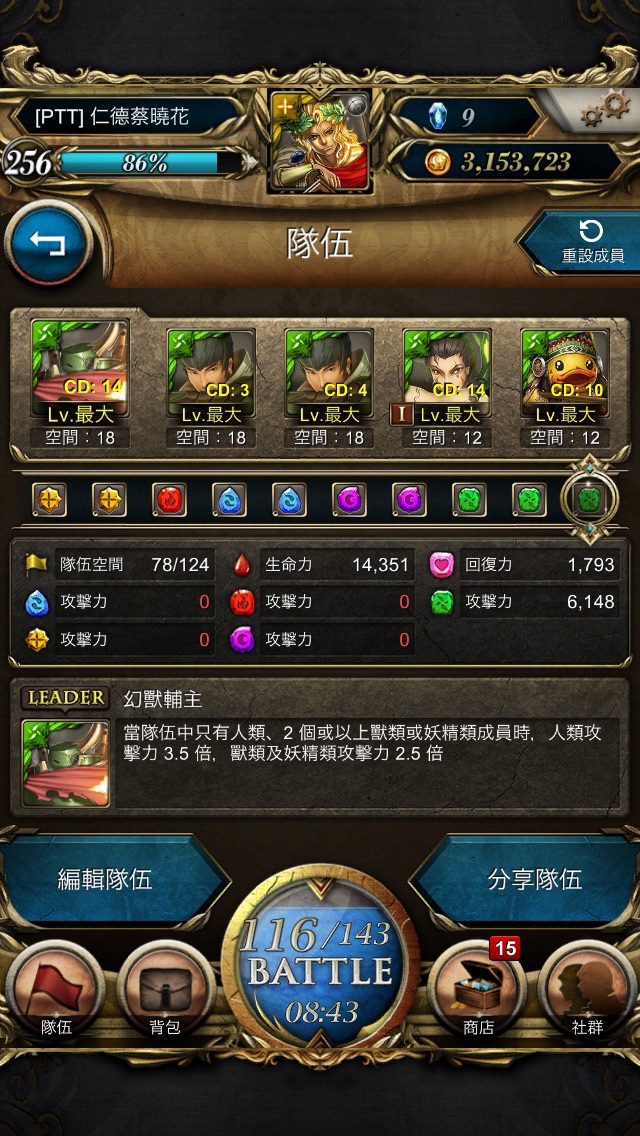Select the red fire team slot
The width and height of the screenshot is (640, 1136).
170,499
